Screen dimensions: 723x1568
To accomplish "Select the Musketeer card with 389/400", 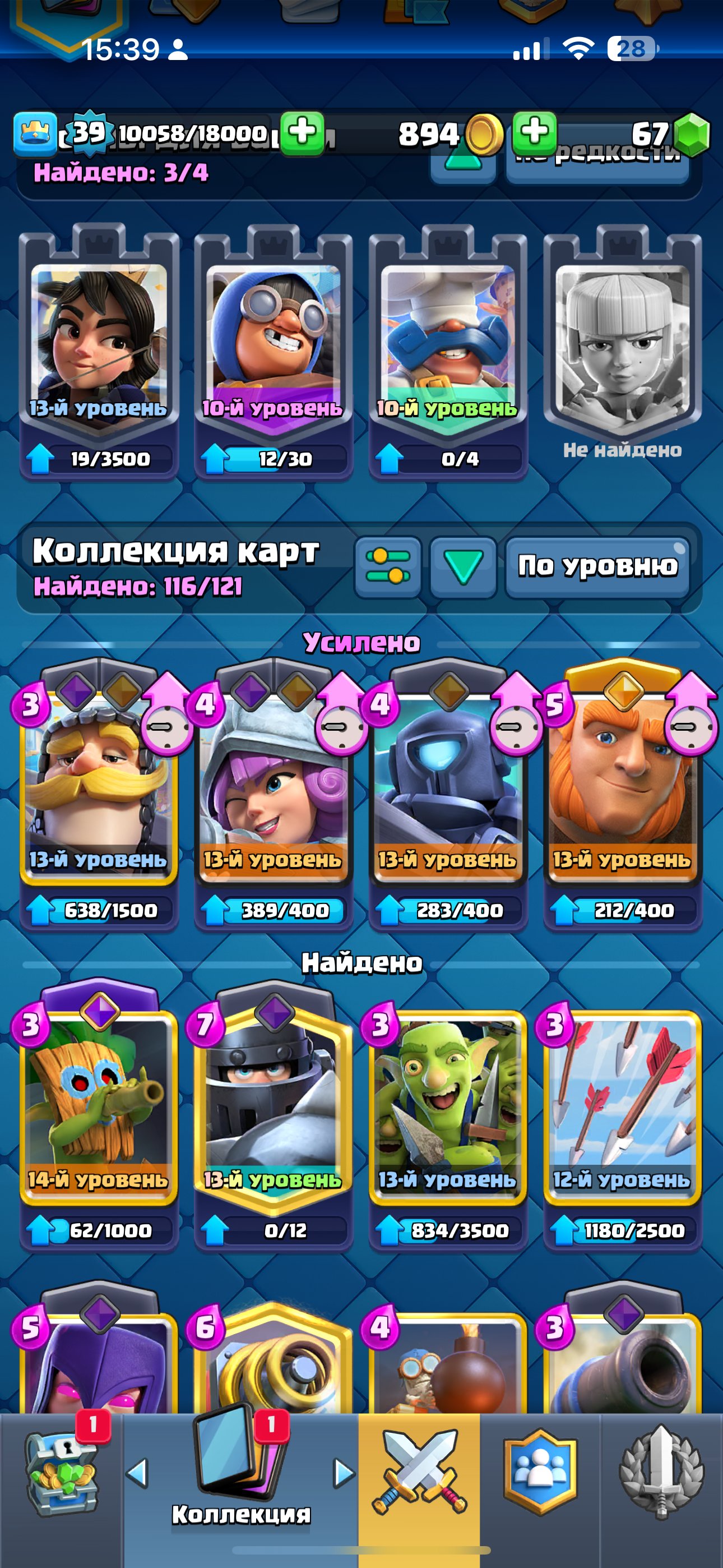I will pos(274,791).
